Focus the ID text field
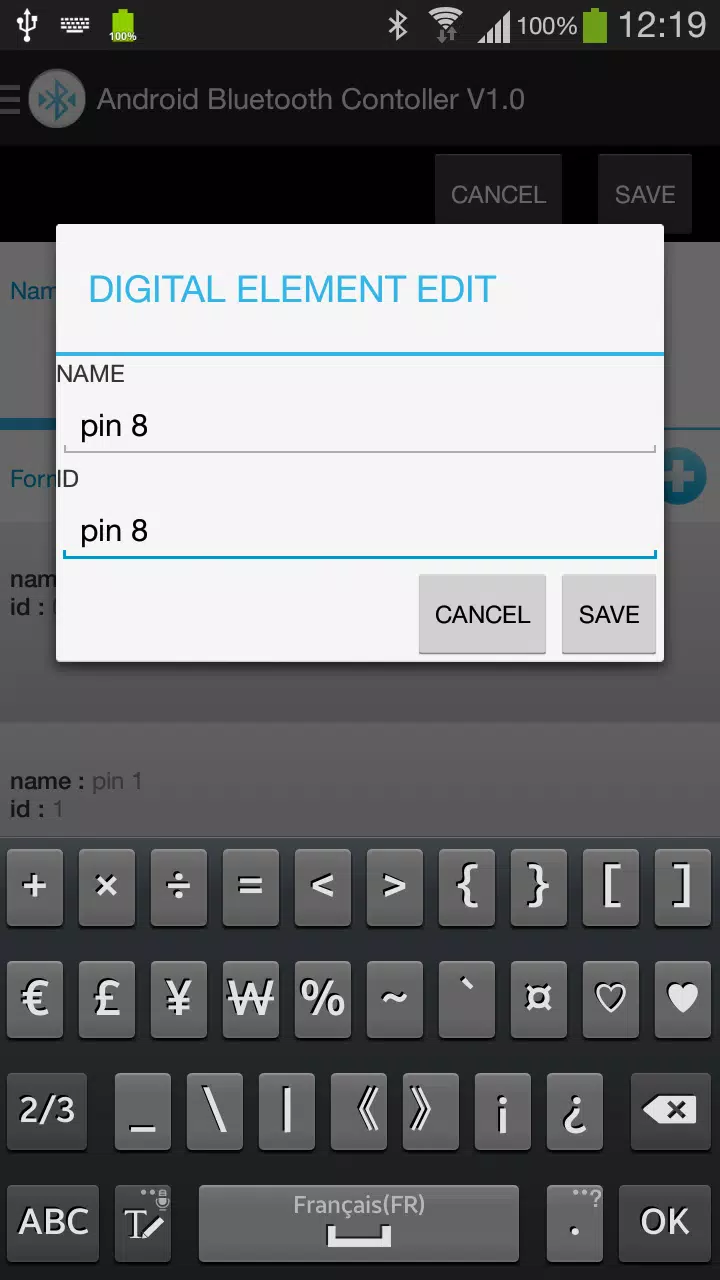 360,531
